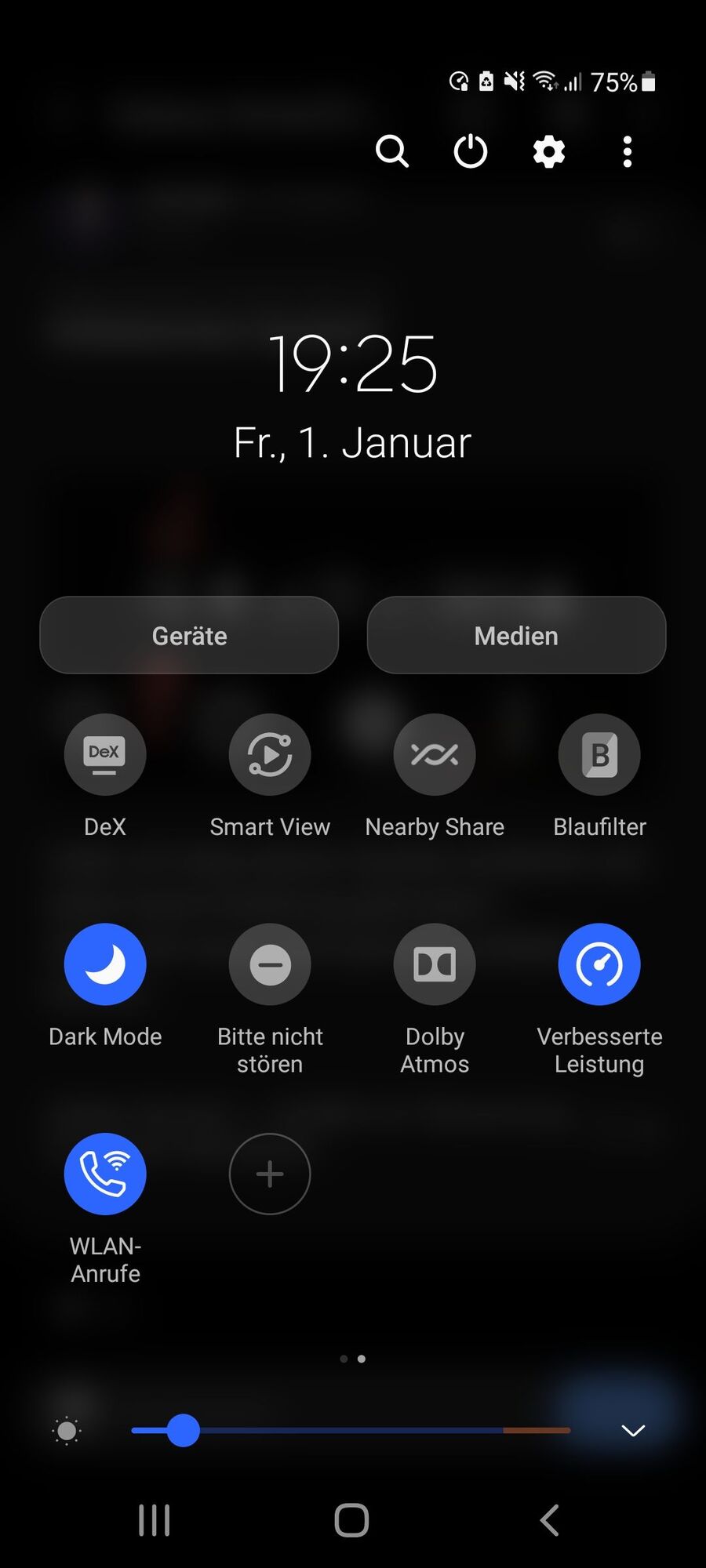This screenshot has width=706, height=1568.
Task: Switch on Dolby Atmos
Action: 435,964
